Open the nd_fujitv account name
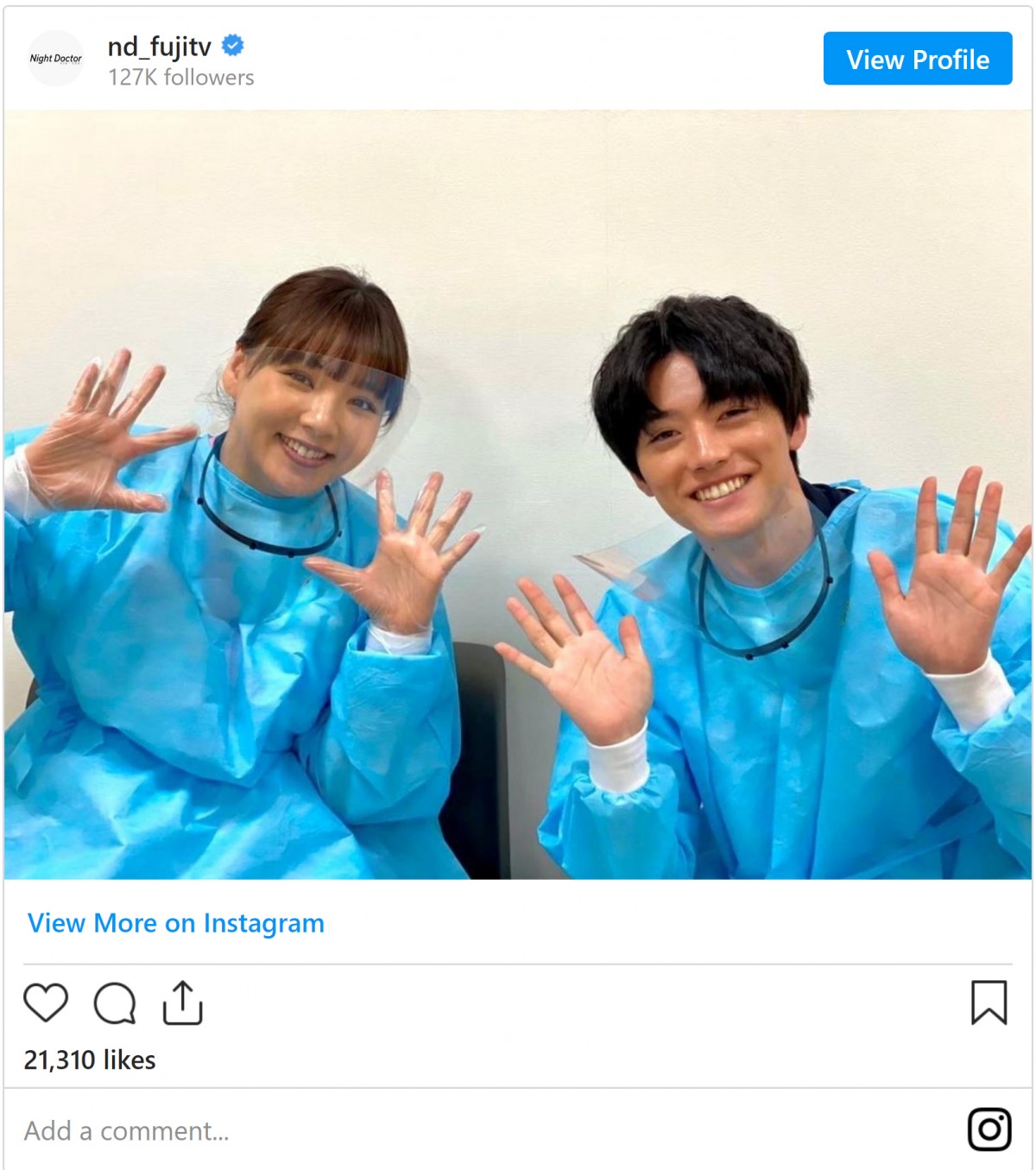This screenshot has width=1036, height=1170. pyautogui.click(x=160, y=46)
